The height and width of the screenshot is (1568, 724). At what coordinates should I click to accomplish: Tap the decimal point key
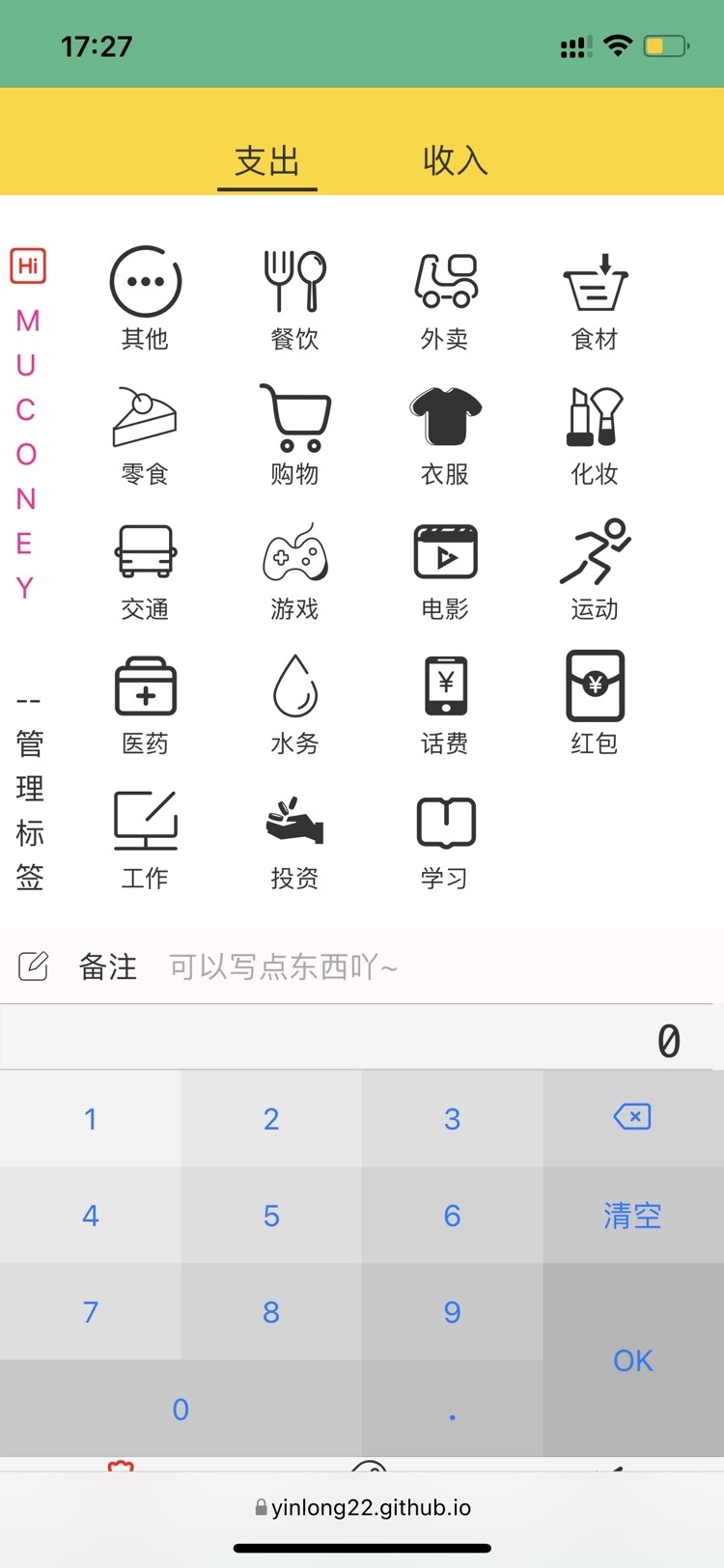(452, 1410)
